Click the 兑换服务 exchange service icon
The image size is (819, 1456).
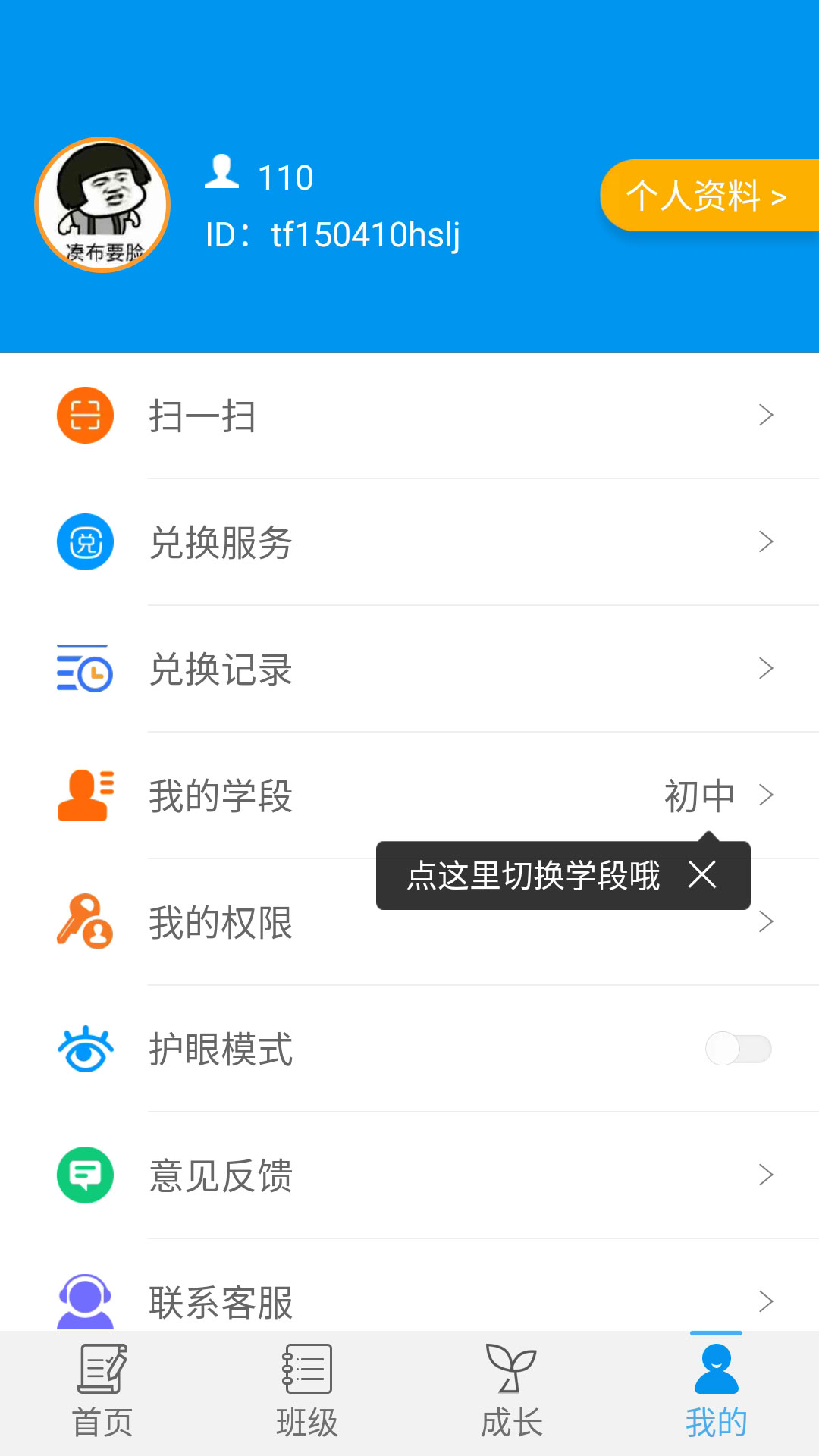tap(83, 541)
